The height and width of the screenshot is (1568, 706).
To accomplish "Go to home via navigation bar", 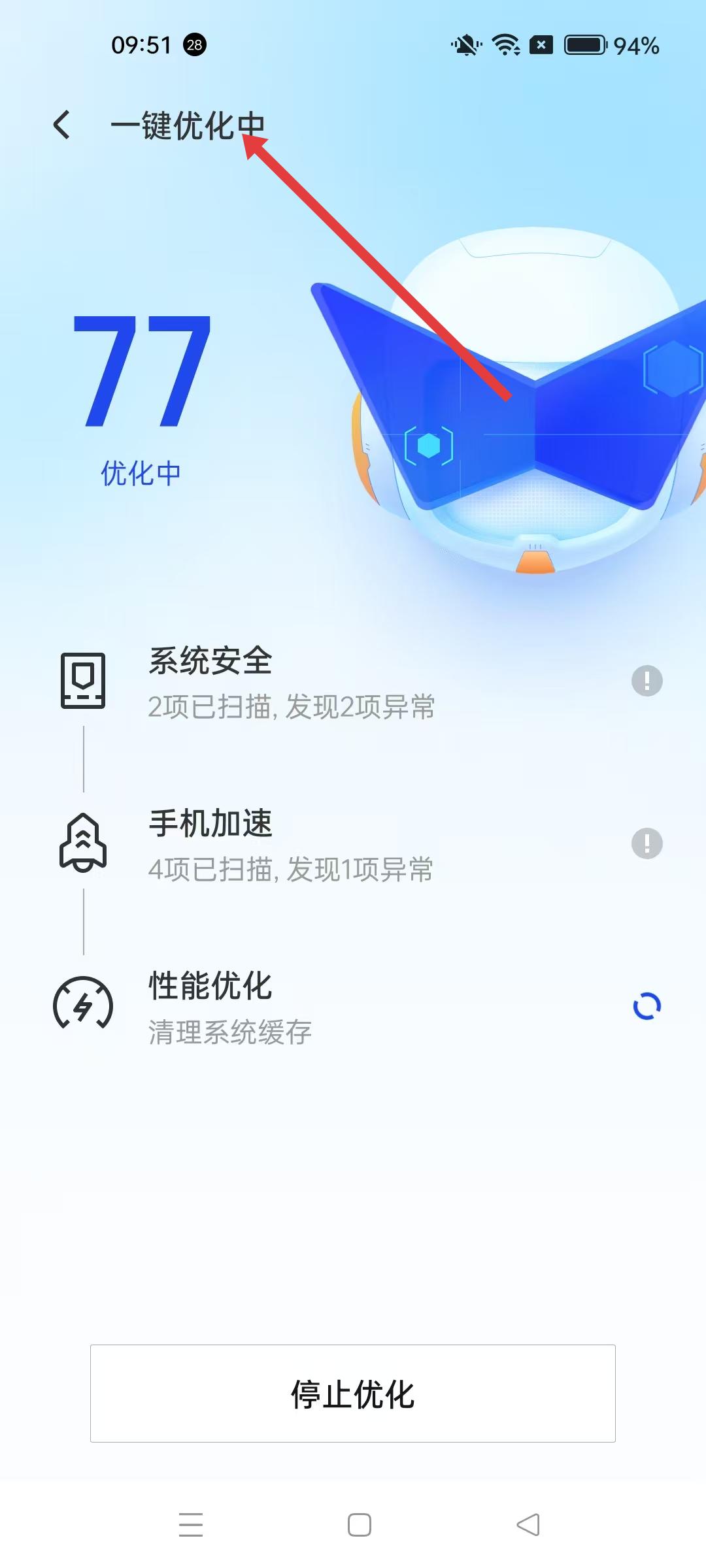I will pyautogui.click(x=360, y=1525).
